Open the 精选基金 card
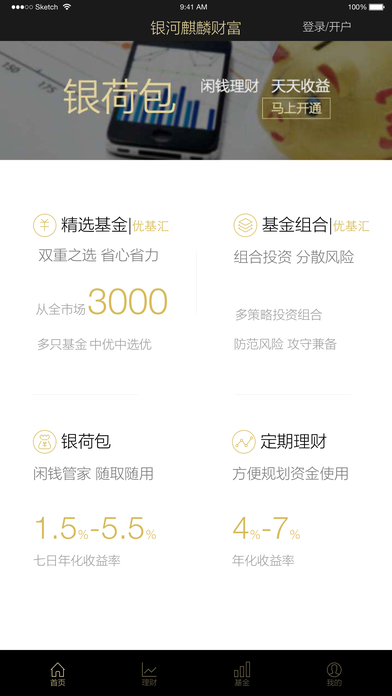This screenshot has width=392, height=696. (x=101, y=286)
